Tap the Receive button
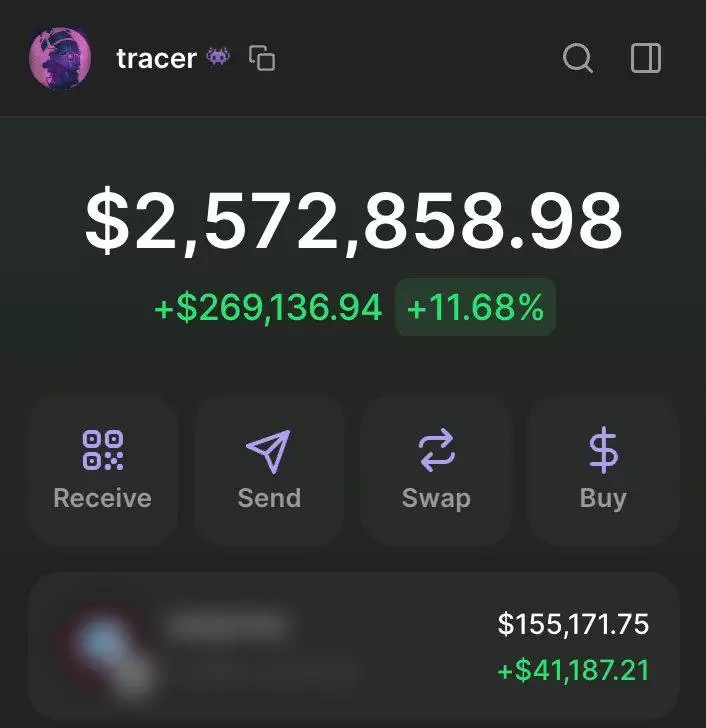The width and height of the screenshot is (706, 728). (x=102, y=470)
